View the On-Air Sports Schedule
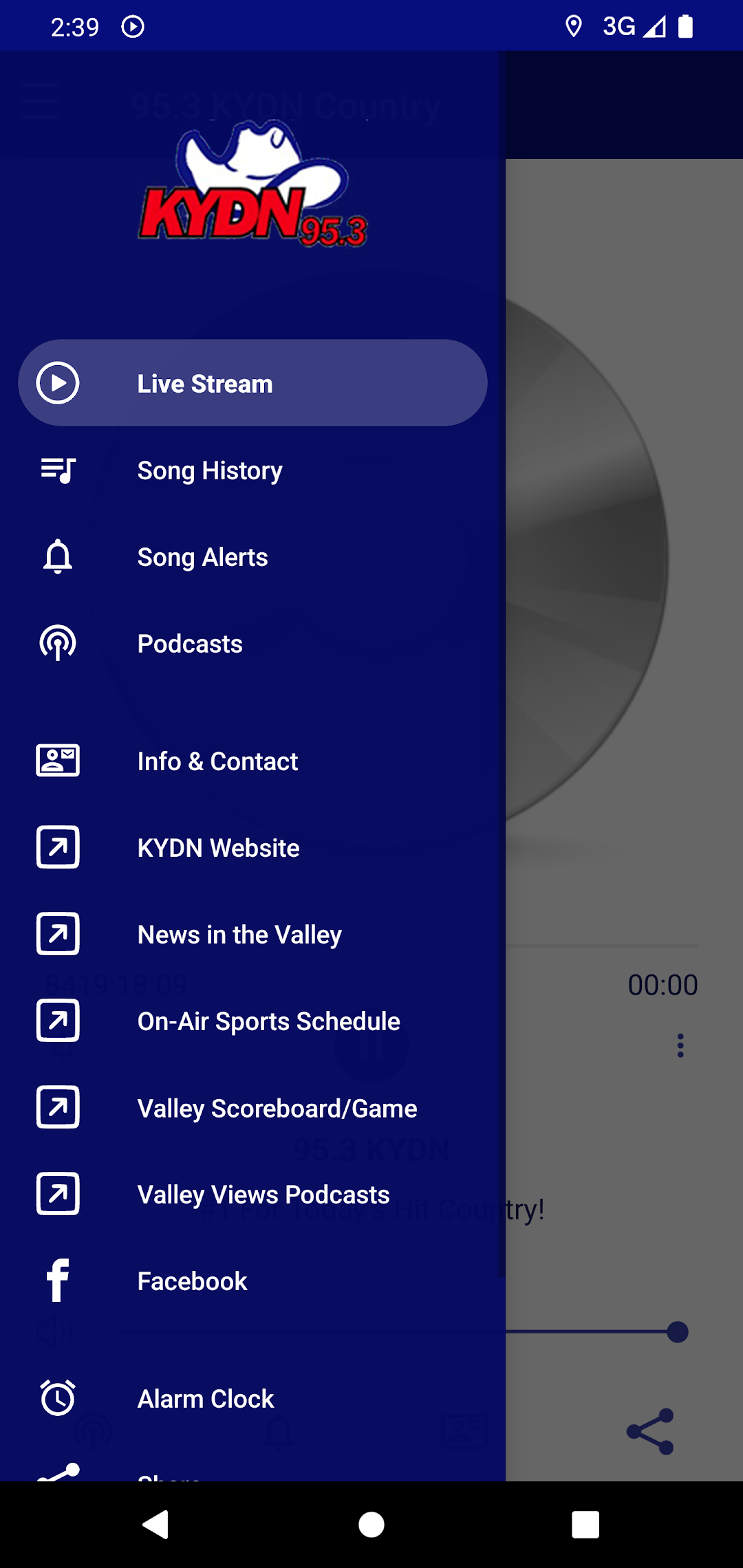The height and width of the screenshot is (1568, 743). 252,1021
